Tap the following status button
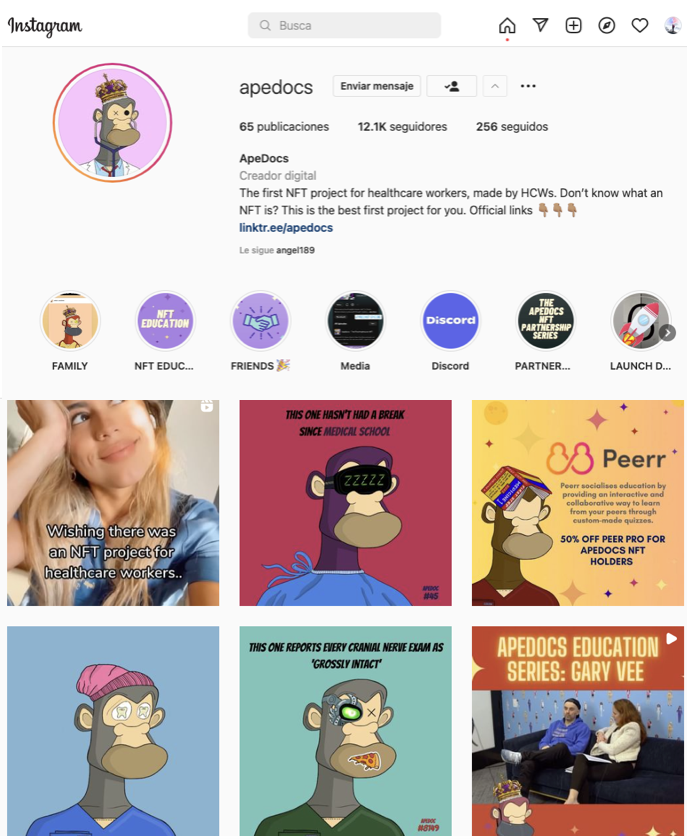The width and height of the screenshot is (687, 839). click(x=451, y=86)
